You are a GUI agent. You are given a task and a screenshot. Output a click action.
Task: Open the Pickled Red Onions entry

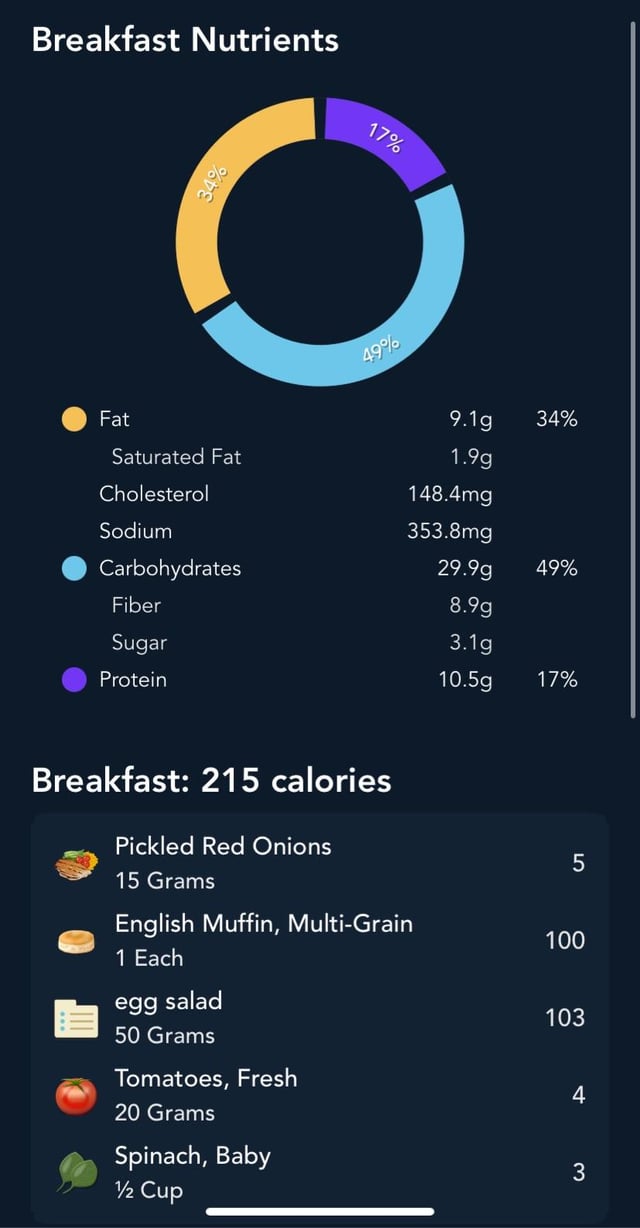click(320, 863)
